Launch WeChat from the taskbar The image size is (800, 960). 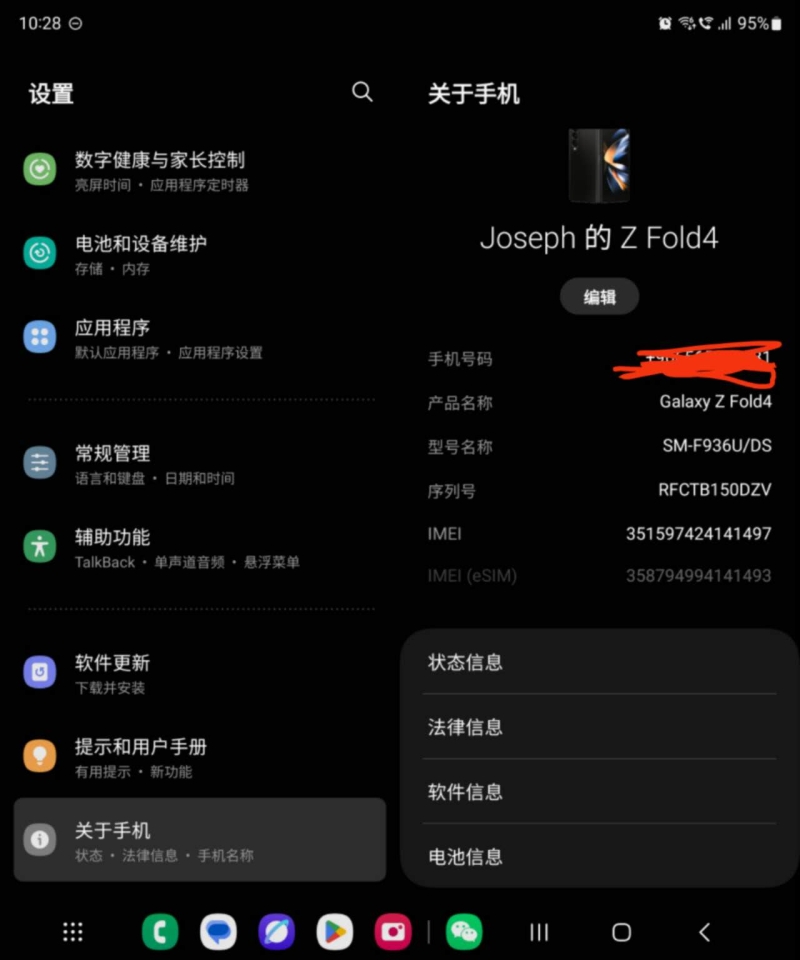point(464,932)
